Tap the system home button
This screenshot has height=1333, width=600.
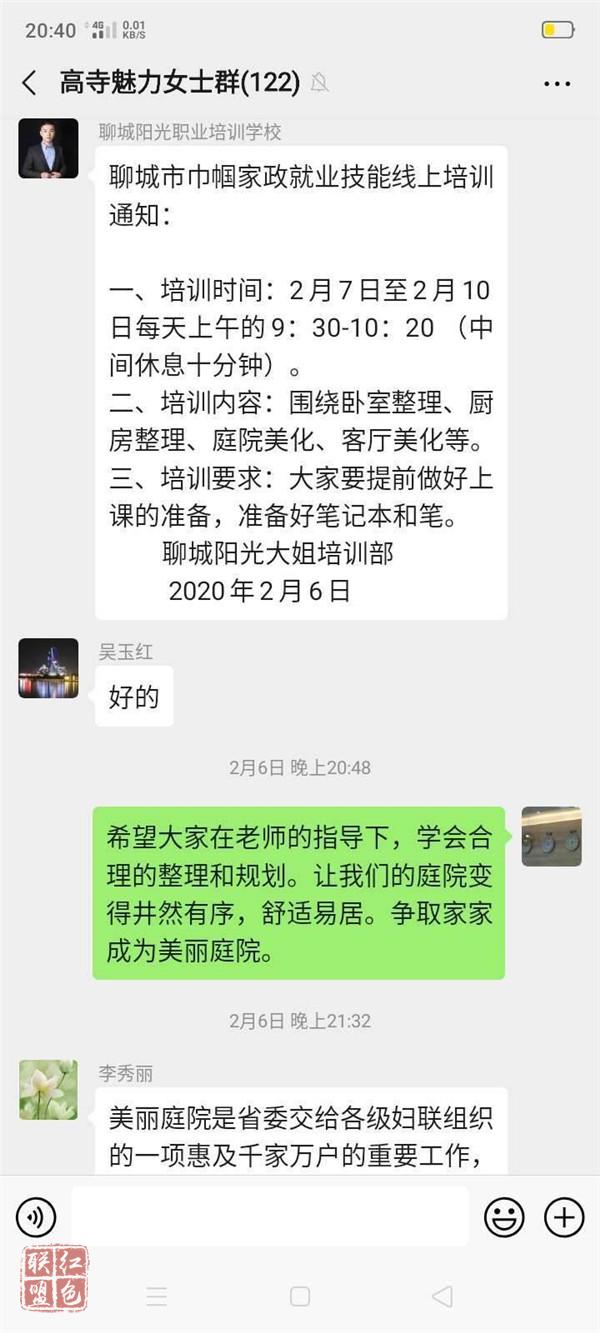click(300, 1297)
